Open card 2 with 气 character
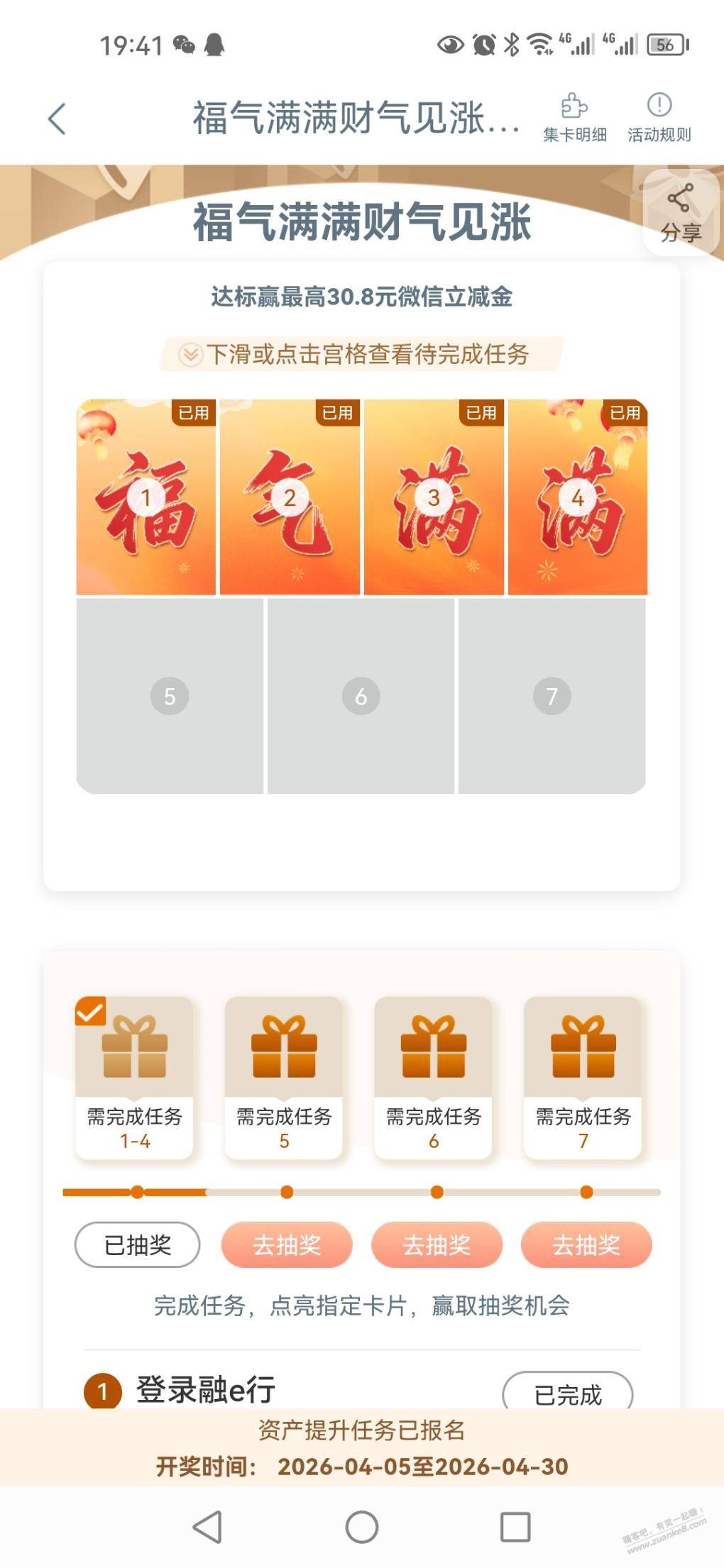This screenshot has width=724, height=1568. coord(290,497)
